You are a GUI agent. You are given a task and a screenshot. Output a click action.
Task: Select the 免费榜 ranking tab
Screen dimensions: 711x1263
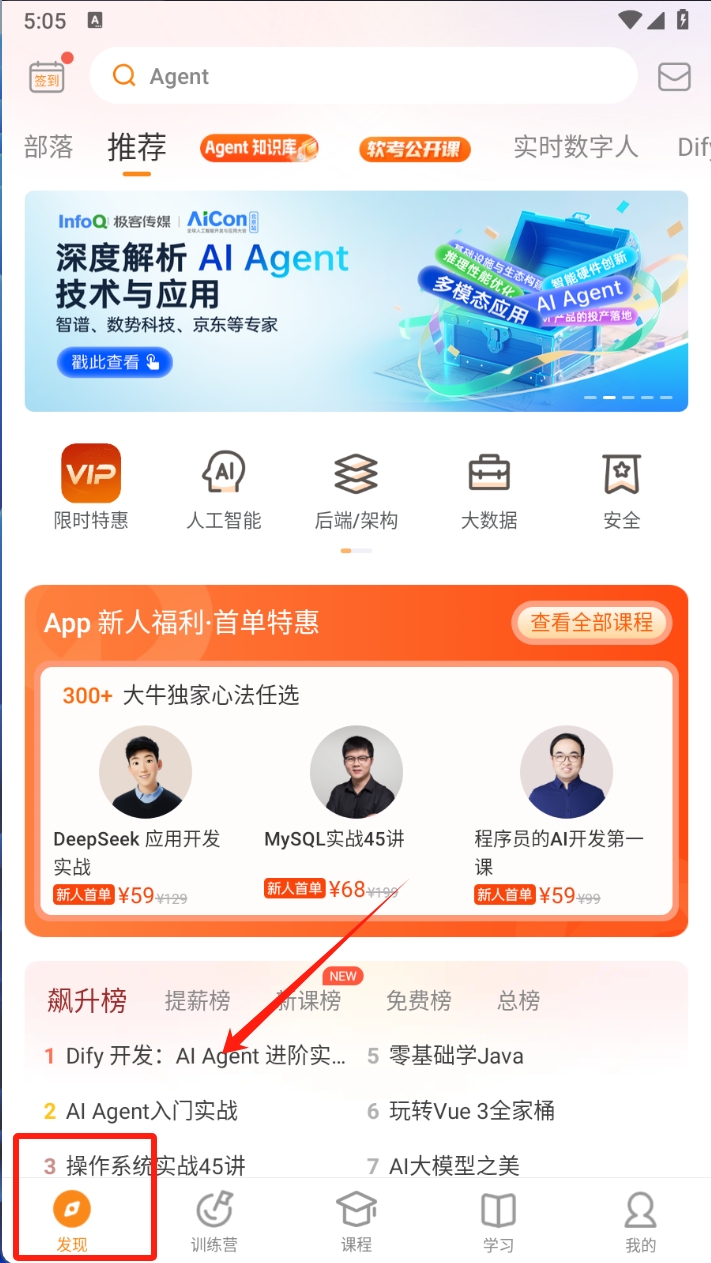tap(418, 1000)
